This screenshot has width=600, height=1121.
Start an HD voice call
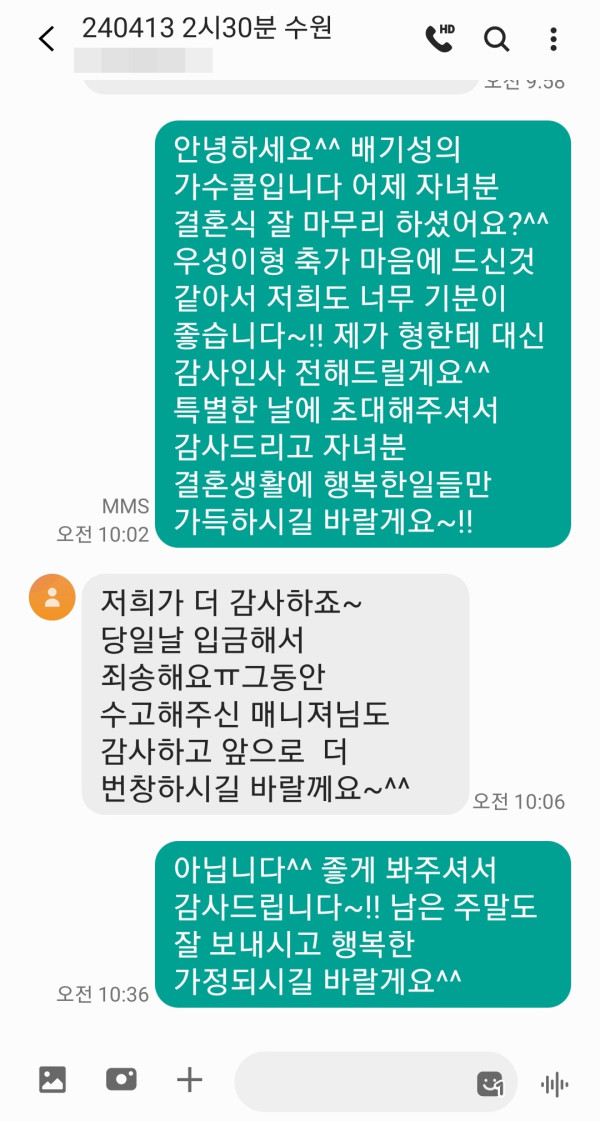click(439, 38)
